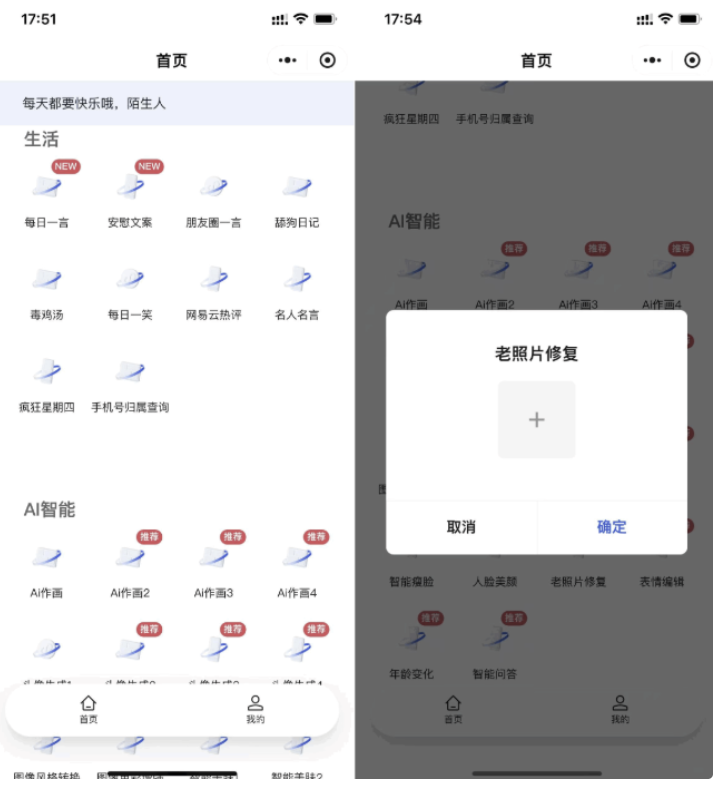Tap the plus box to add a photo

click(x=537, y=420)
